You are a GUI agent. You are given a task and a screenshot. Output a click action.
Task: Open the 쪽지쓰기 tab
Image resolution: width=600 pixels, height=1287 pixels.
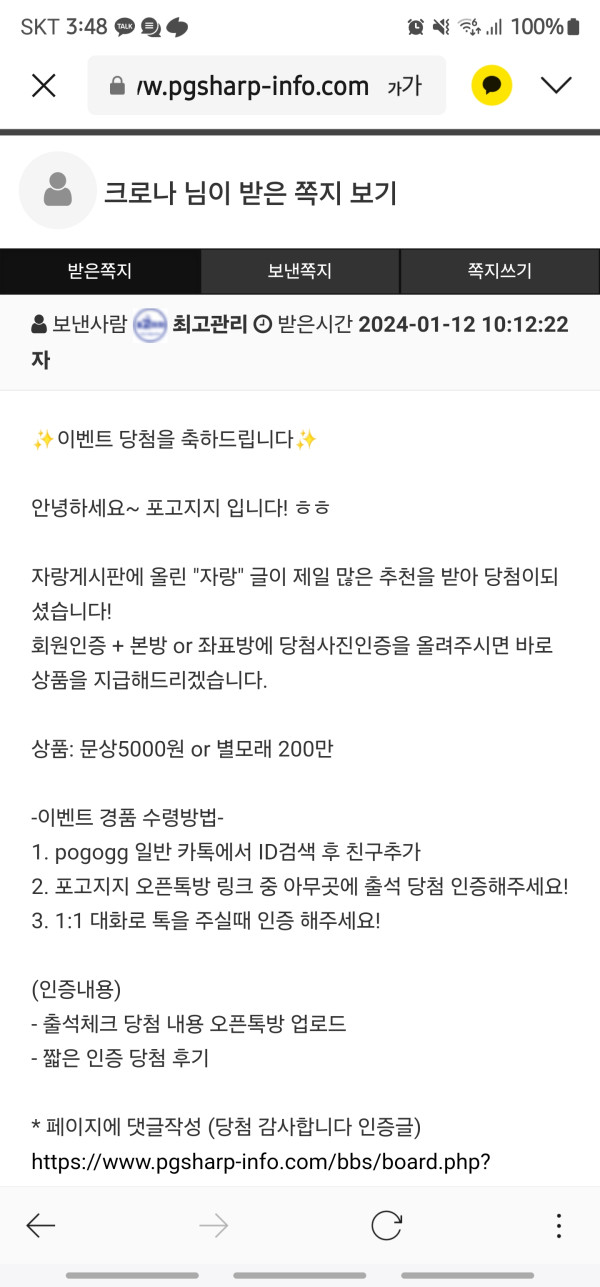(499, 271)
